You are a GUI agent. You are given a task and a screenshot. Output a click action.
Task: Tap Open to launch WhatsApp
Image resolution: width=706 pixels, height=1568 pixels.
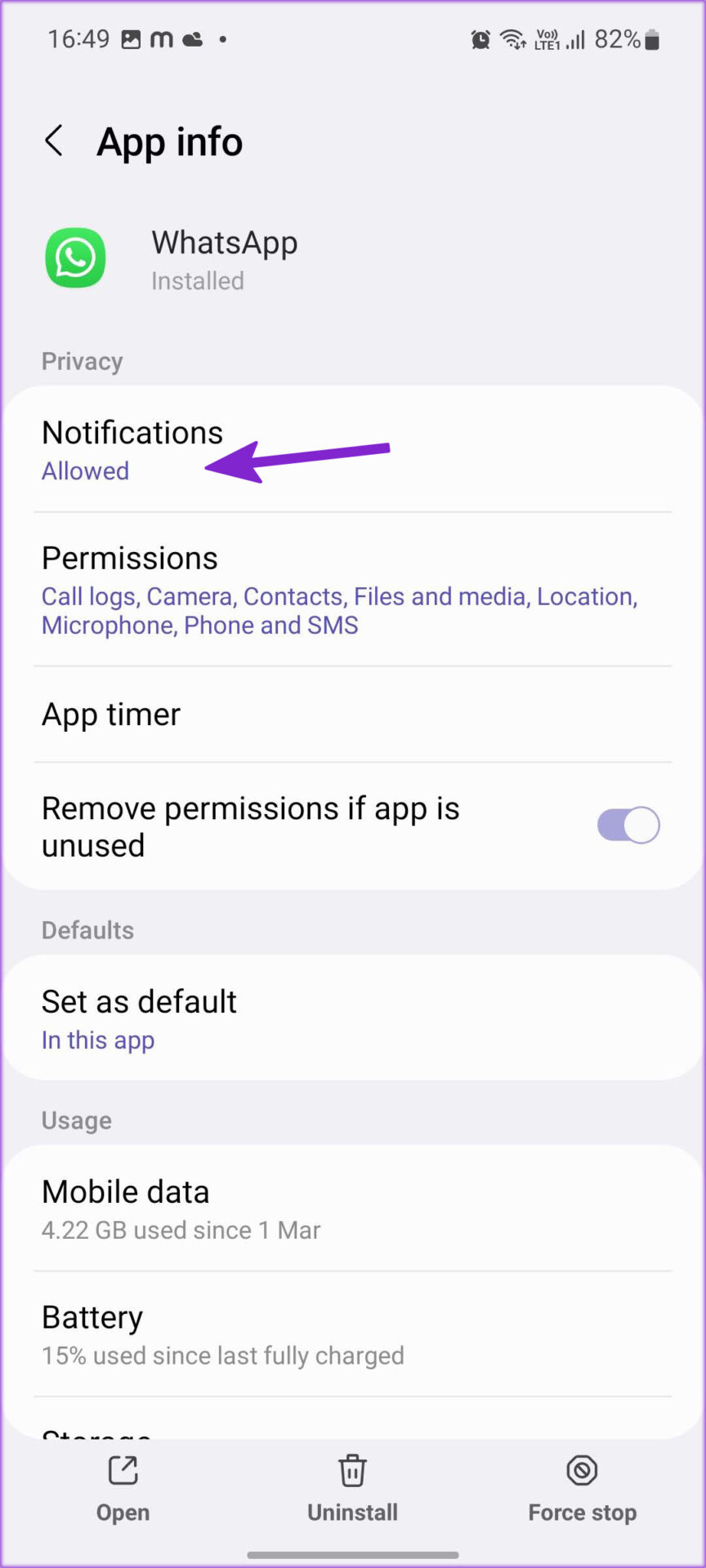(x=123, y=1488)
